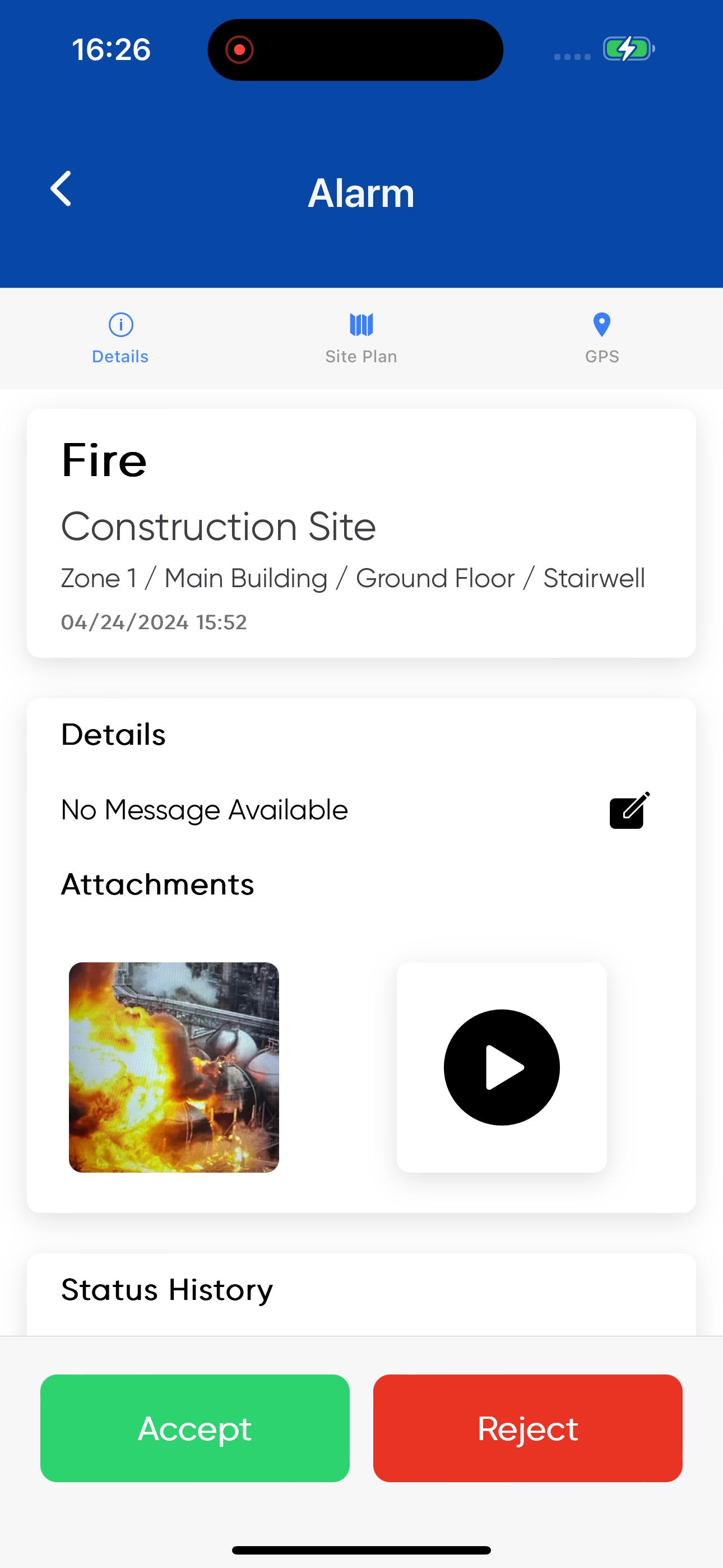Image resolution: width=723 pixels, height=1568 pixels.
Task: Go back from the Alarm screen
Action: point(61,188)
